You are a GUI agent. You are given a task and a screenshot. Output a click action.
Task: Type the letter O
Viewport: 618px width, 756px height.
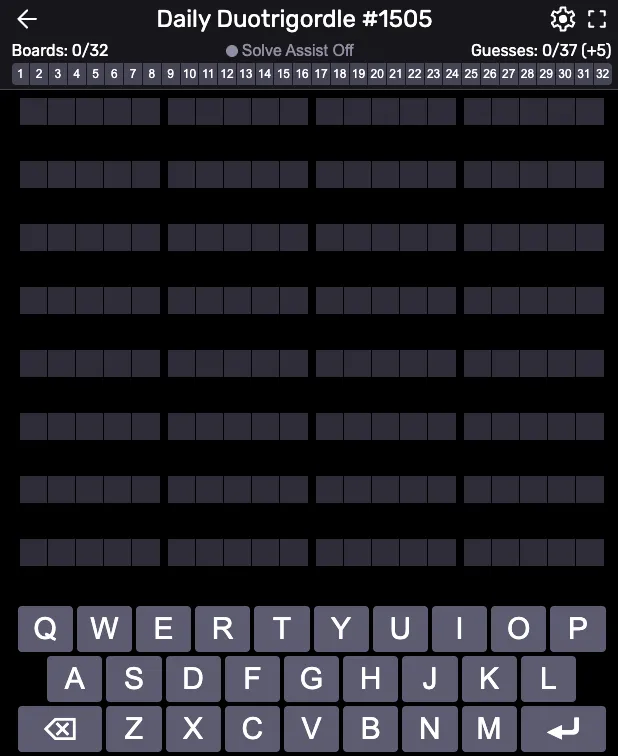point(518,629)
